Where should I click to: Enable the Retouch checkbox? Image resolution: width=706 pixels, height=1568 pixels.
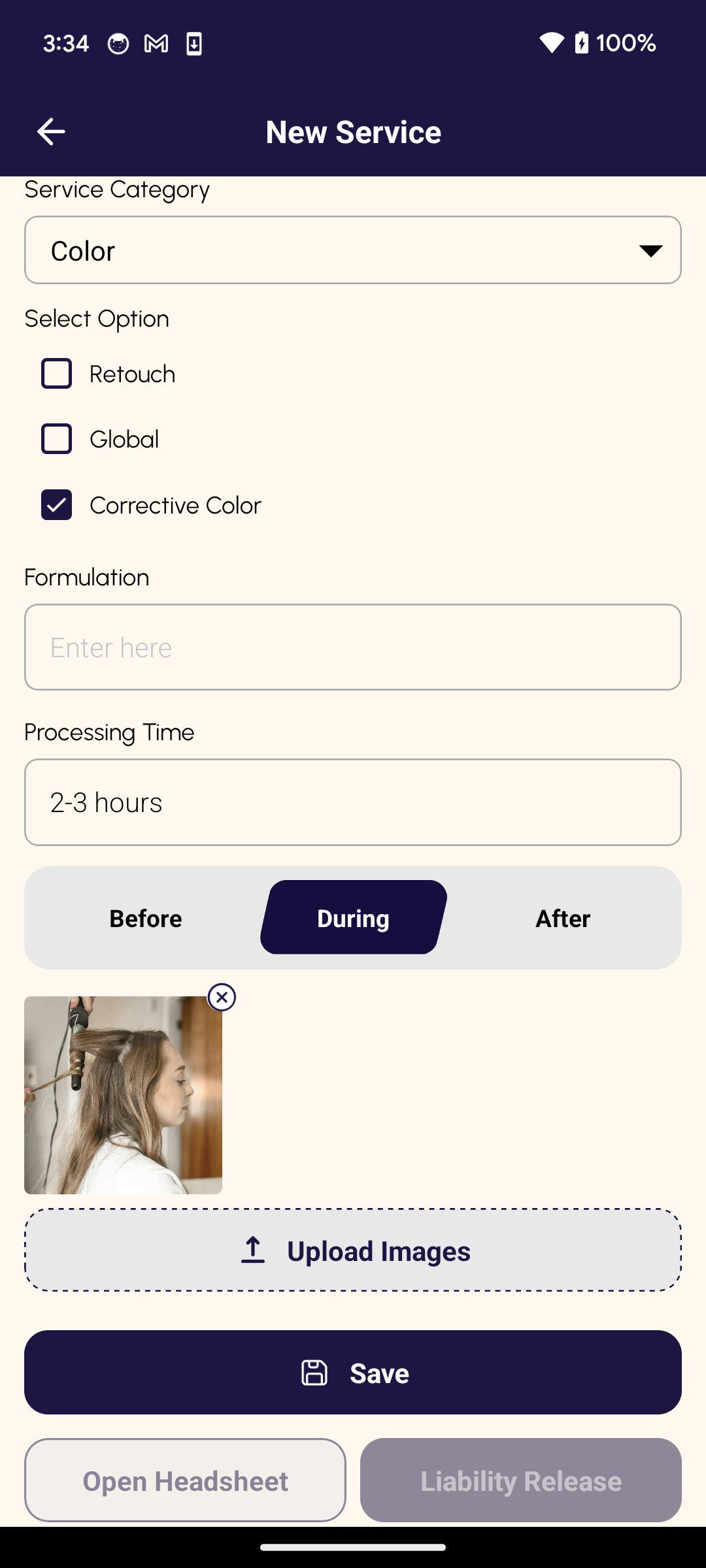coord(57,373)
